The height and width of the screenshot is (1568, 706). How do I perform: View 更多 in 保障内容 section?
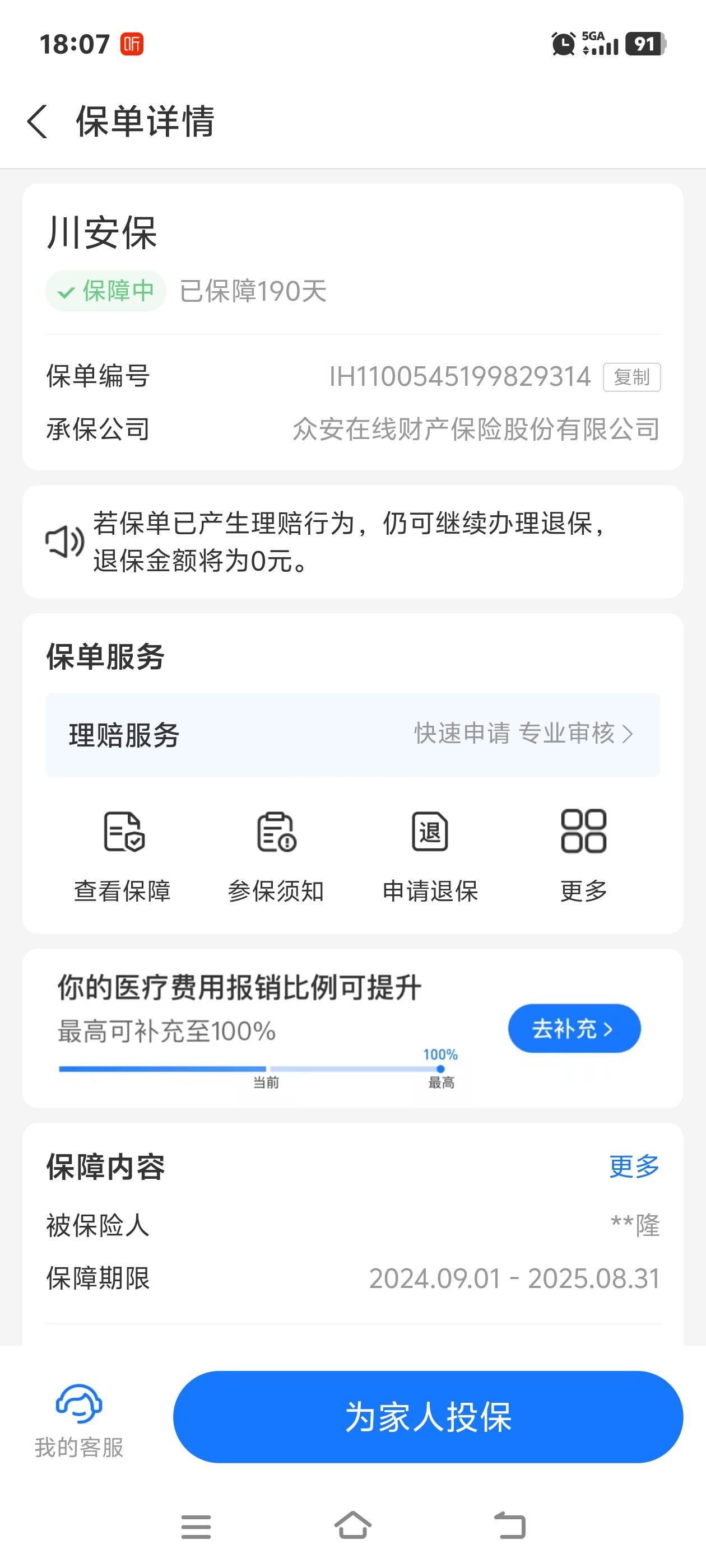click(x=634, y=1166)
